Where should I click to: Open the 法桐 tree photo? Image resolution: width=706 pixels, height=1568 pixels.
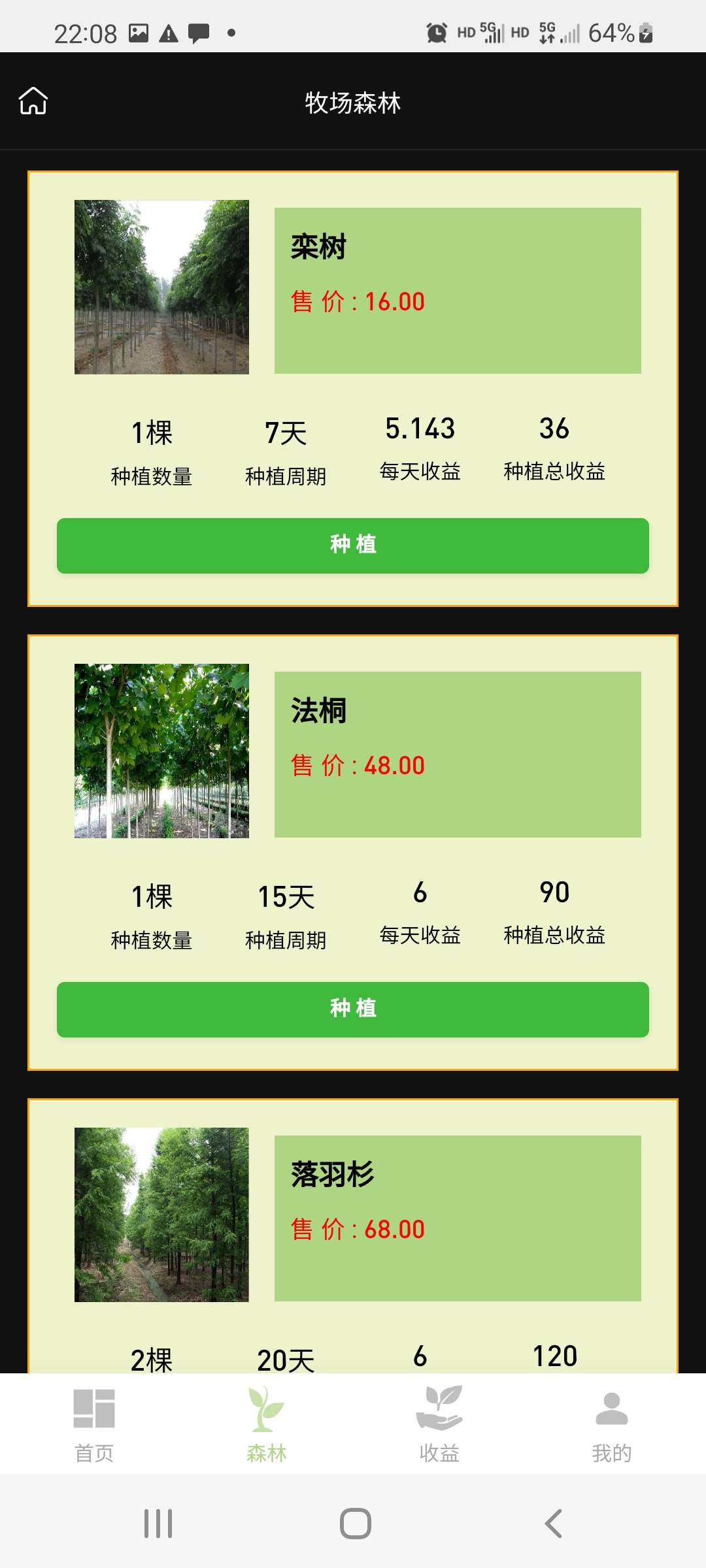161,751
